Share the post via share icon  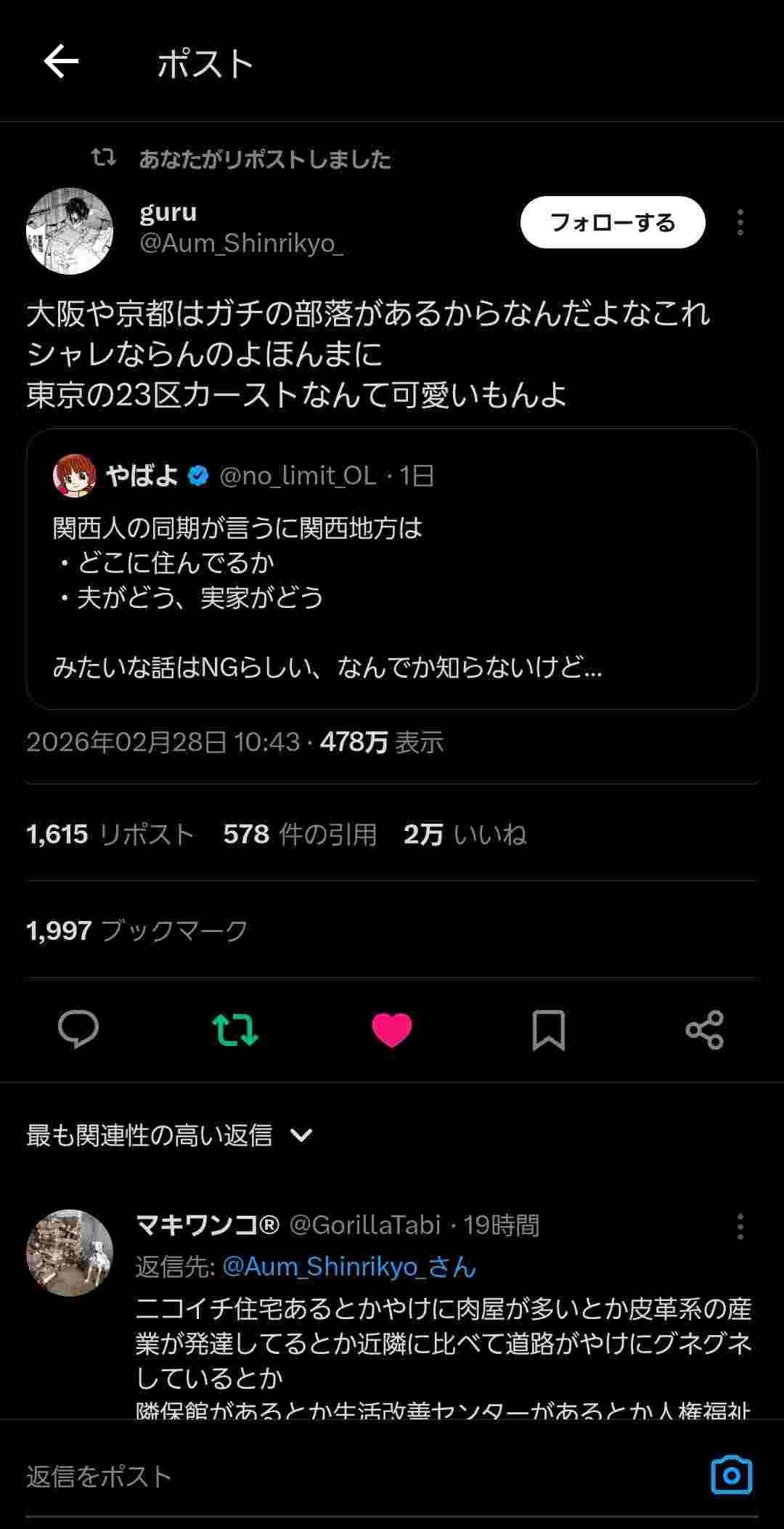(x=704, y=1029)
